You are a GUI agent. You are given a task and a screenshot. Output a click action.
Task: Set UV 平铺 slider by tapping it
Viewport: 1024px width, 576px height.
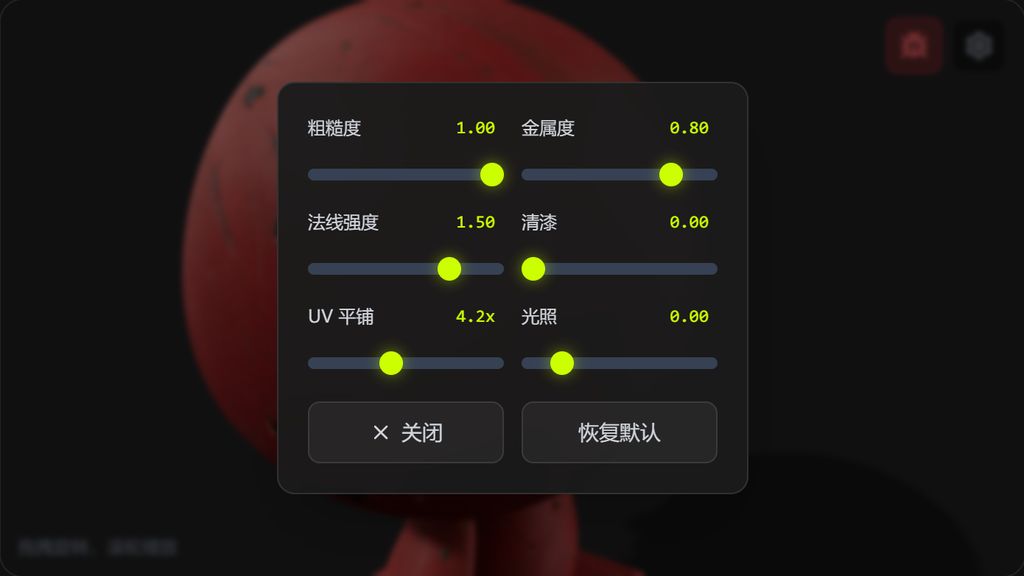point(405,363)
